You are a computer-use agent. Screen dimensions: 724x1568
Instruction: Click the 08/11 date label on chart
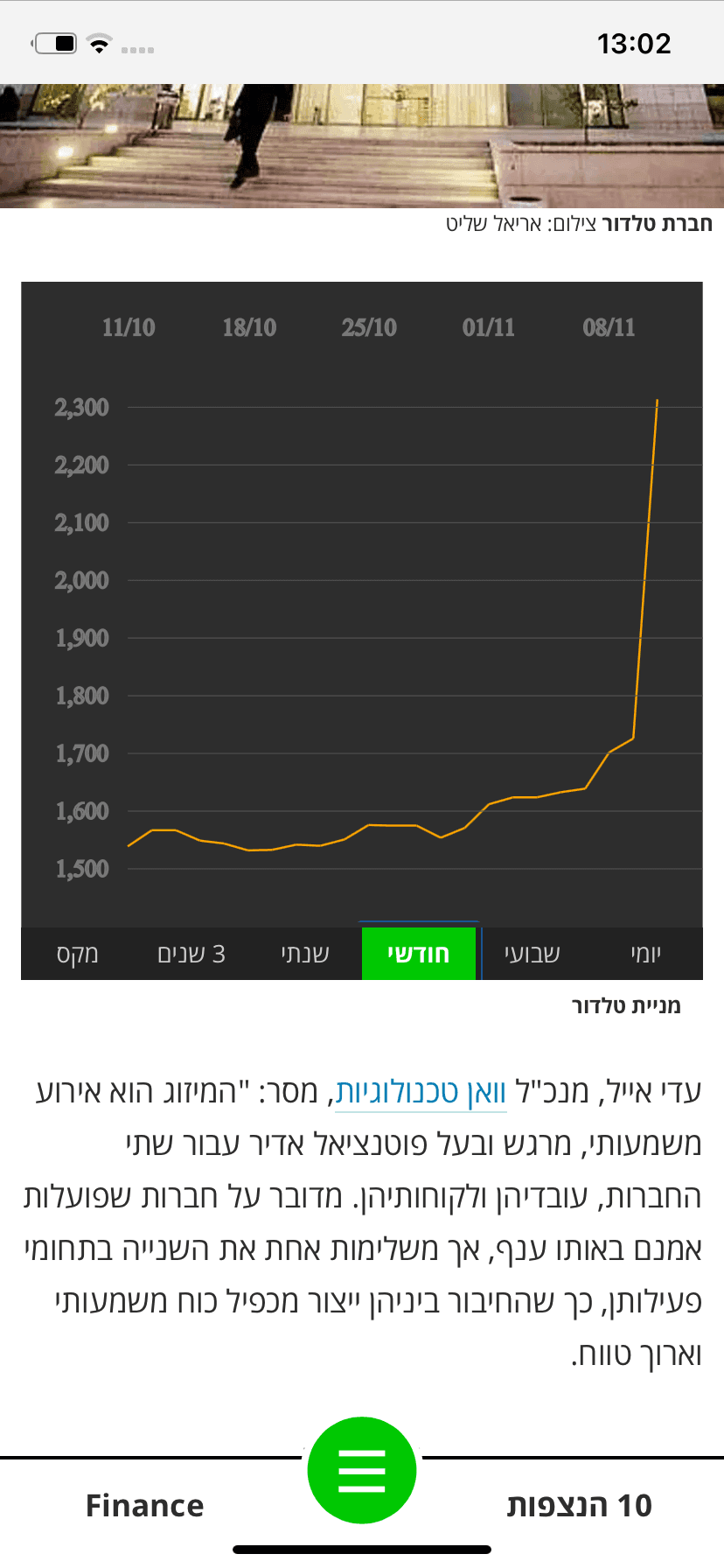point(609,328)
